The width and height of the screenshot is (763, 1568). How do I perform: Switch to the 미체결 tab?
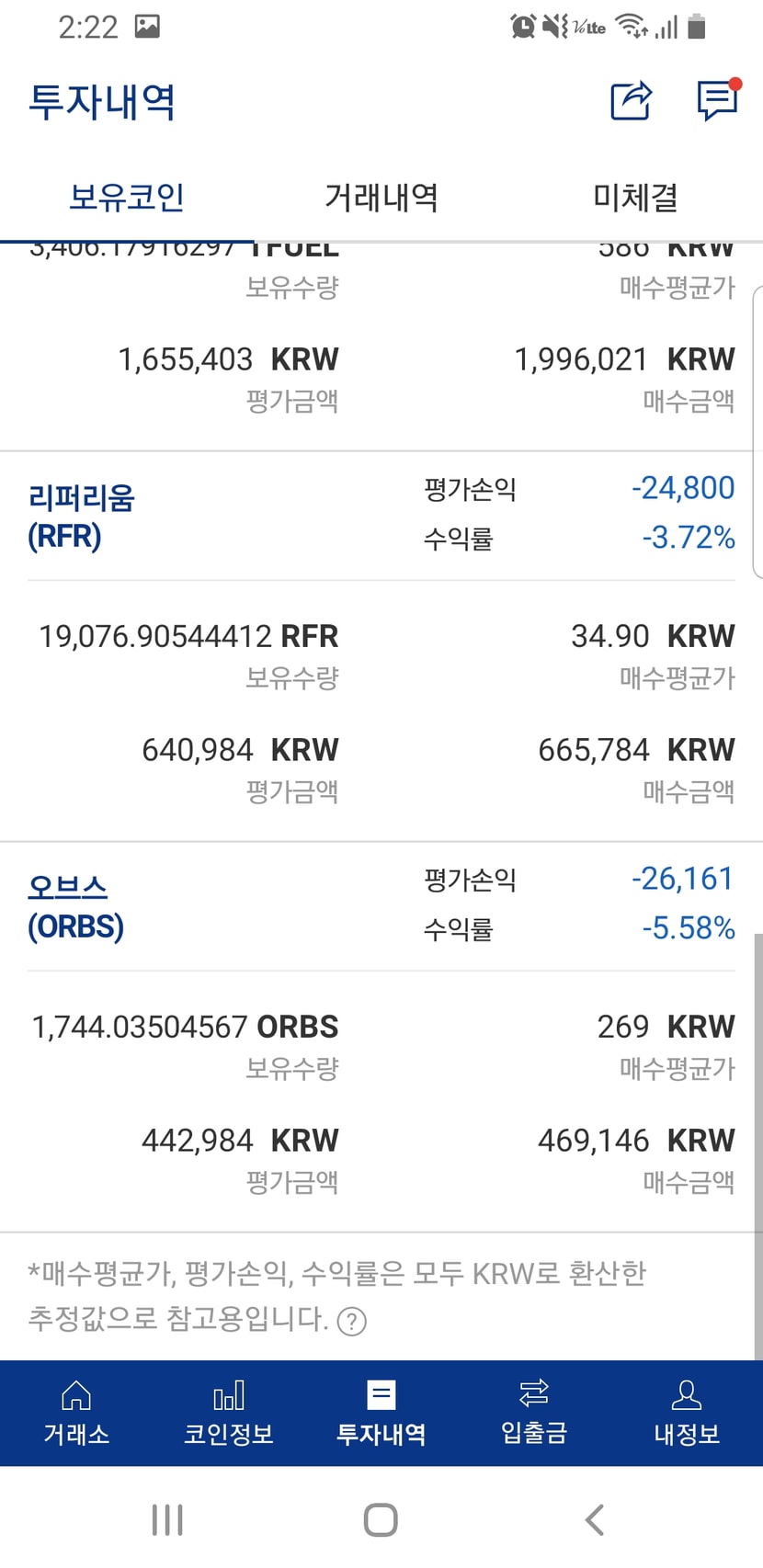point(635,198)
